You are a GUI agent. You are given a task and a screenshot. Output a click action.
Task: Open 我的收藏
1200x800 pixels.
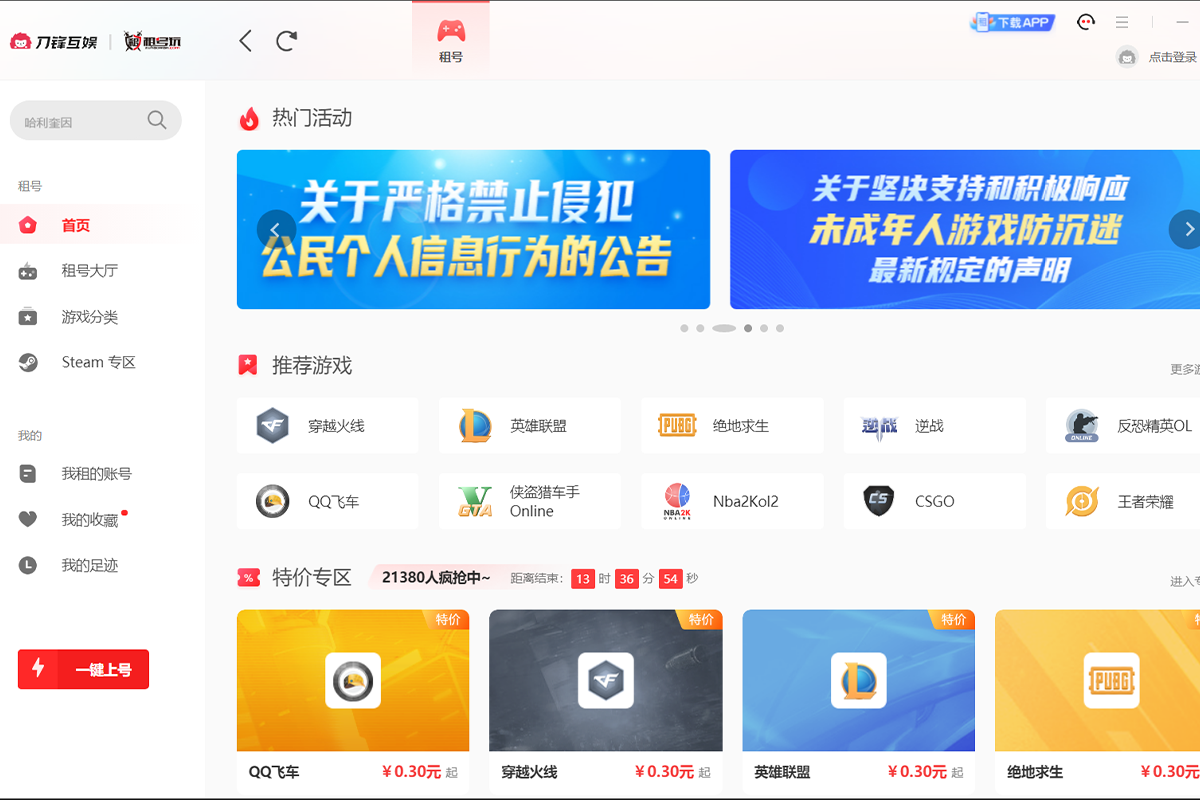pos(89,520)
